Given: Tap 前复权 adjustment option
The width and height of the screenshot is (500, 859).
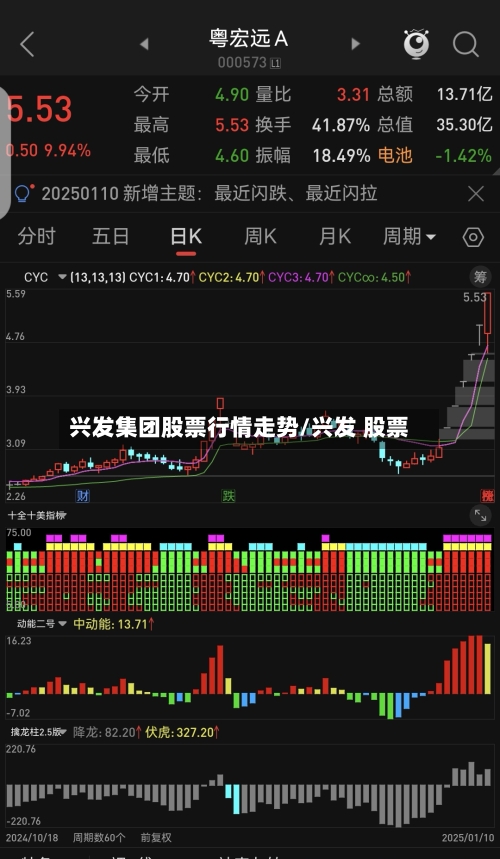Looking at the screenshot, I should click(x=156, y=838).
